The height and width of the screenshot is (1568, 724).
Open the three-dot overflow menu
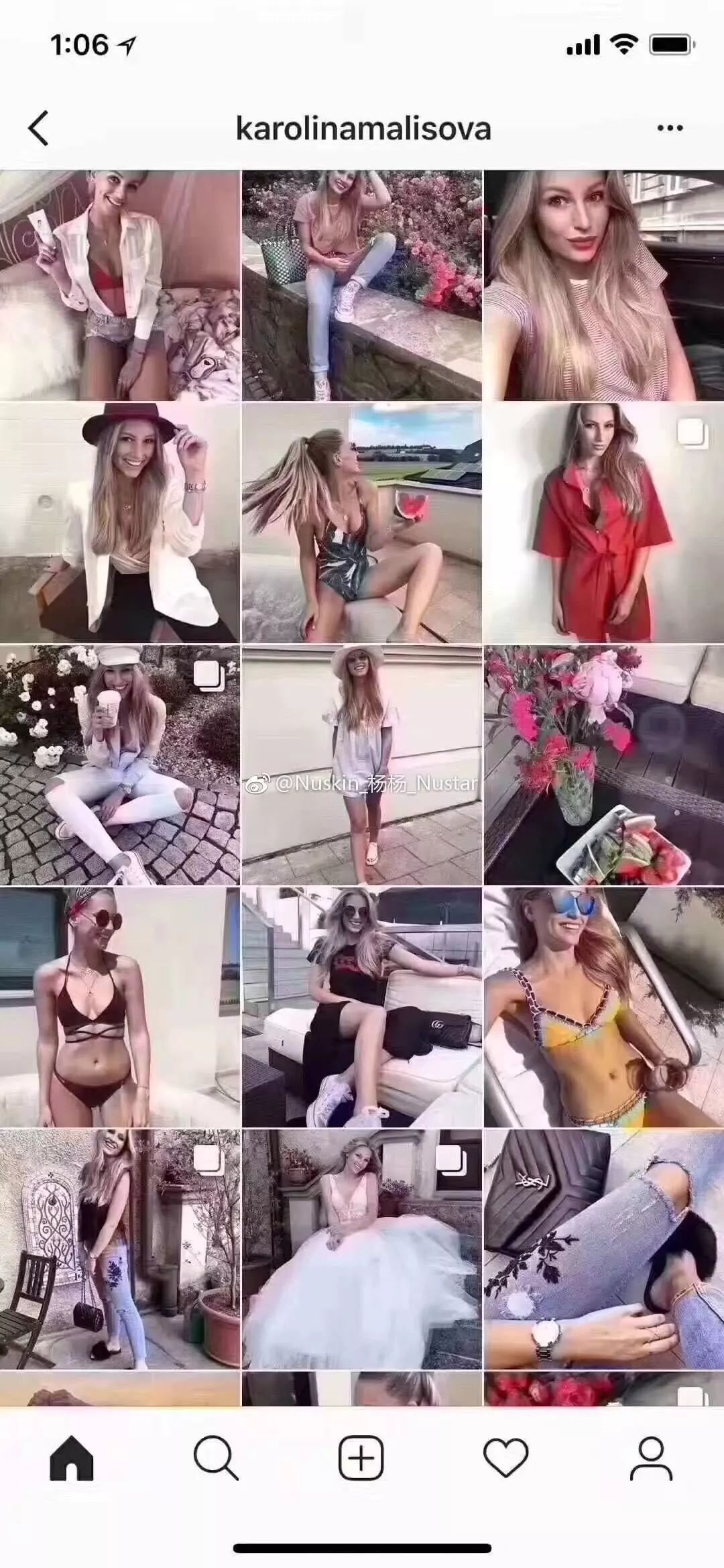point(670,128)
